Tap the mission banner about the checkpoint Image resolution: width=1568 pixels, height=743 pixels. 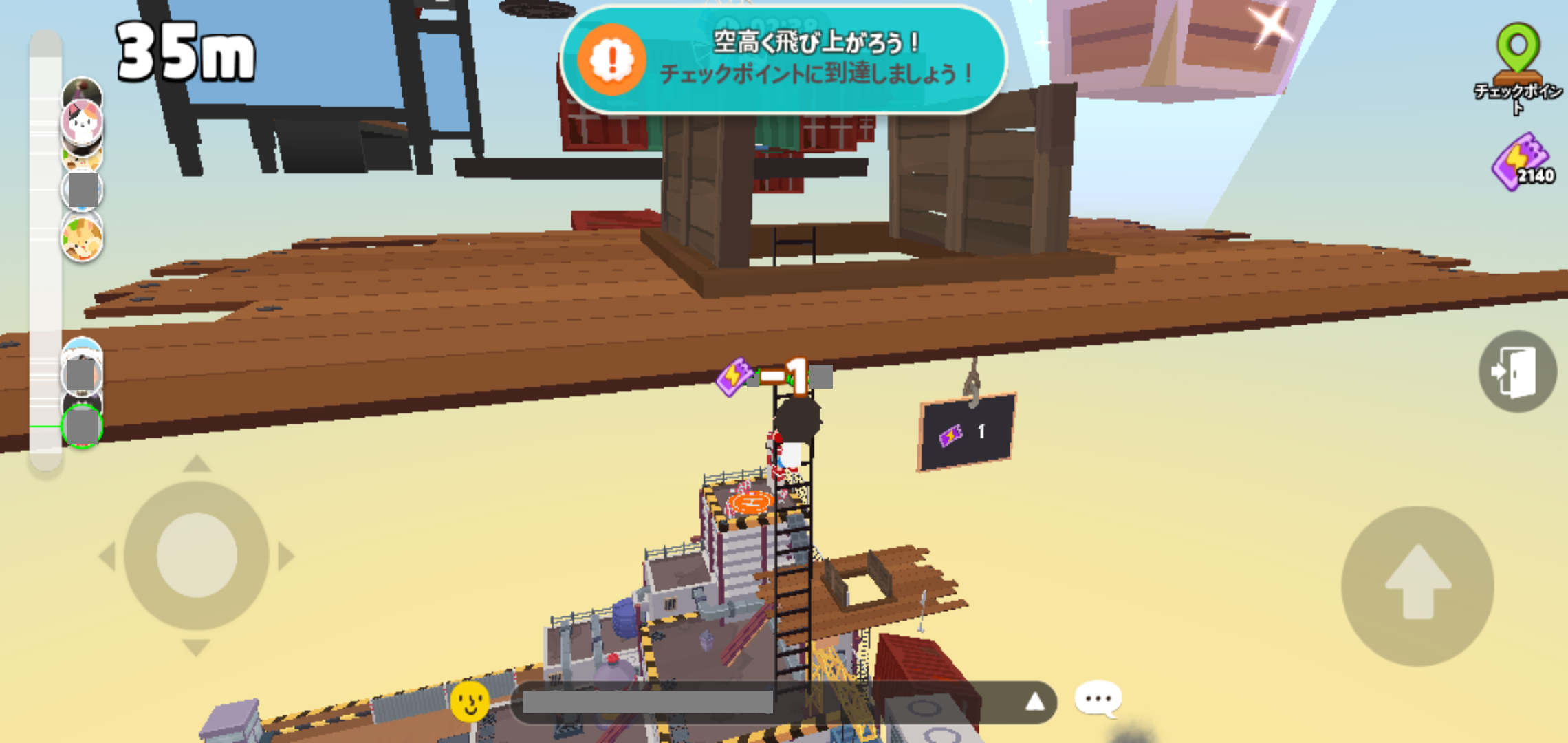pyautogui.click(x=784, y=59)
